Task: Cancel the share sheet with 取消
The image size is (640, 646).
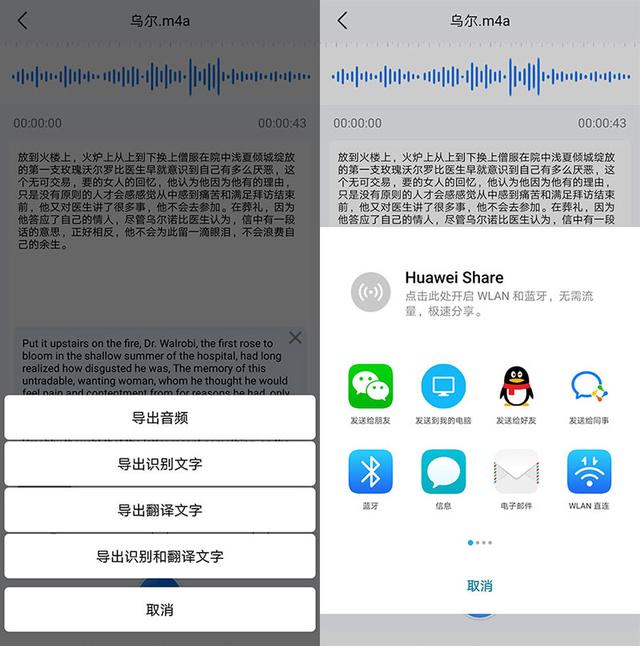Action: click(480, 586)
